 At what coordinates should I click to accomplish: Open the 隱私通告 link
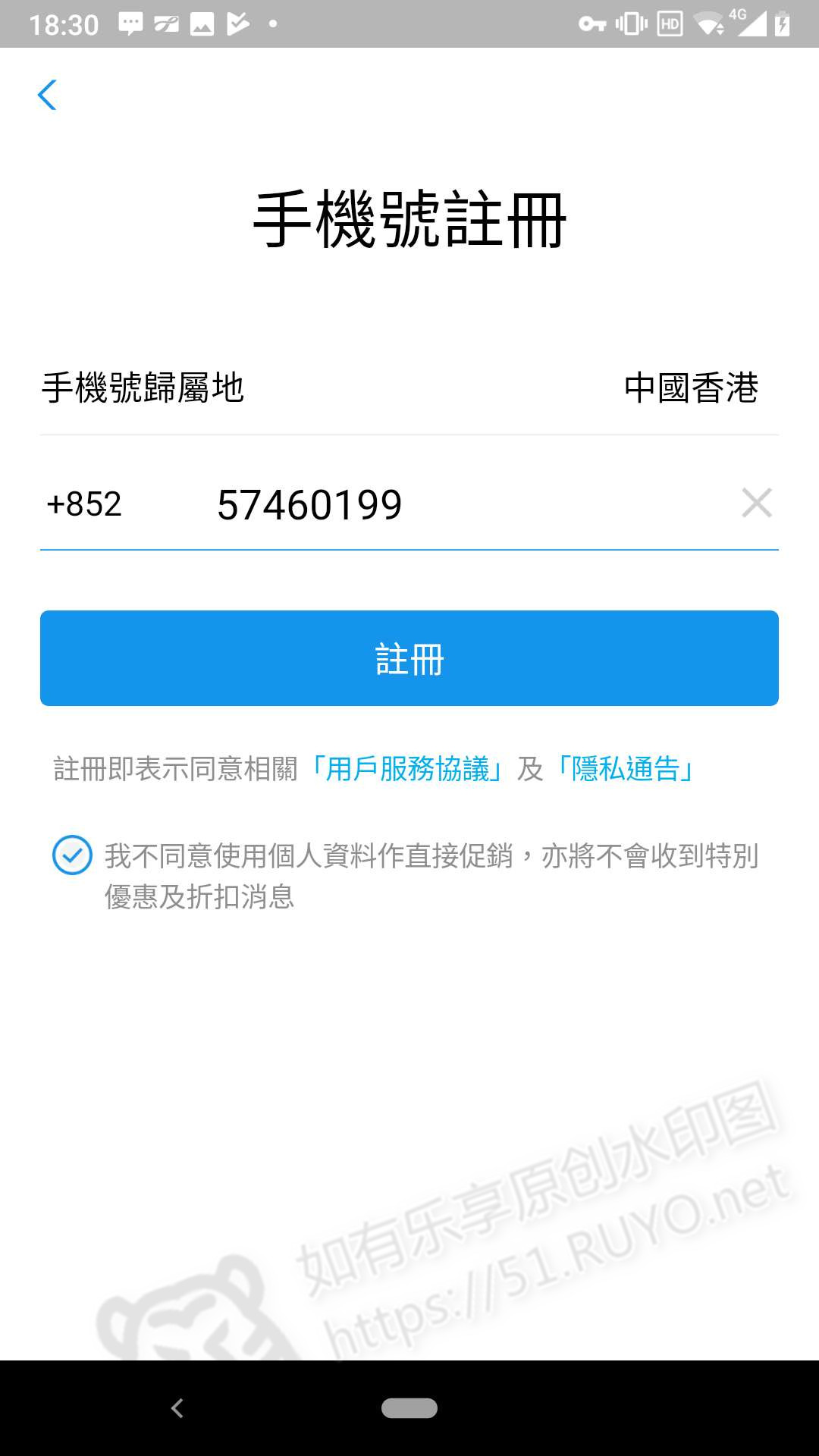point(625,769)
